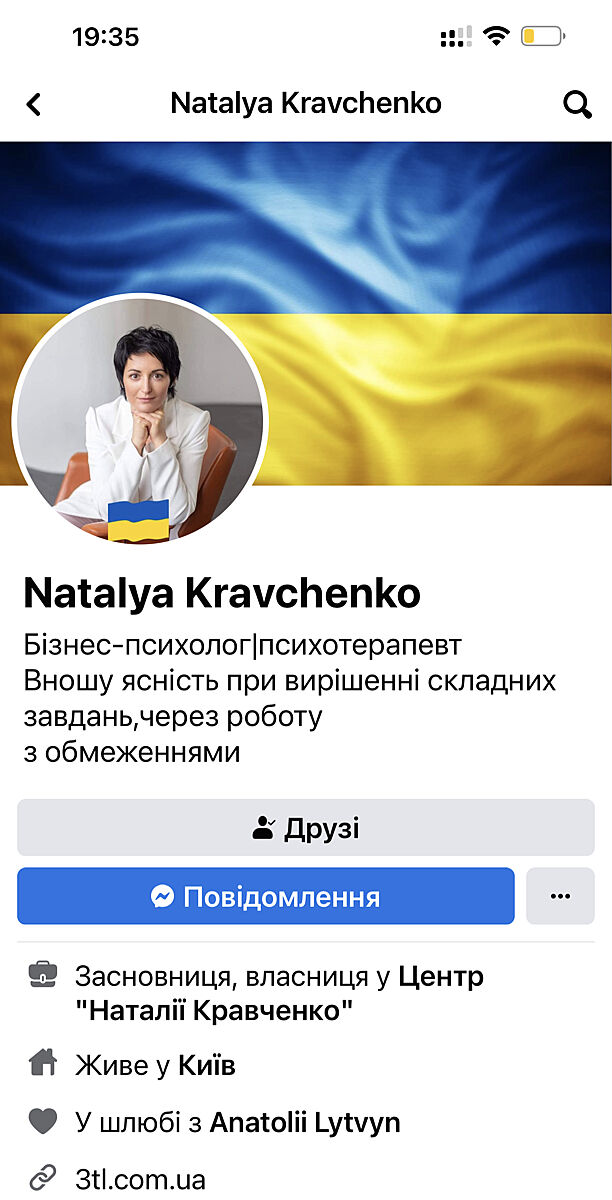Open search from the top-right magnifier
This screenshot has height=1200, width=612.
577,104
